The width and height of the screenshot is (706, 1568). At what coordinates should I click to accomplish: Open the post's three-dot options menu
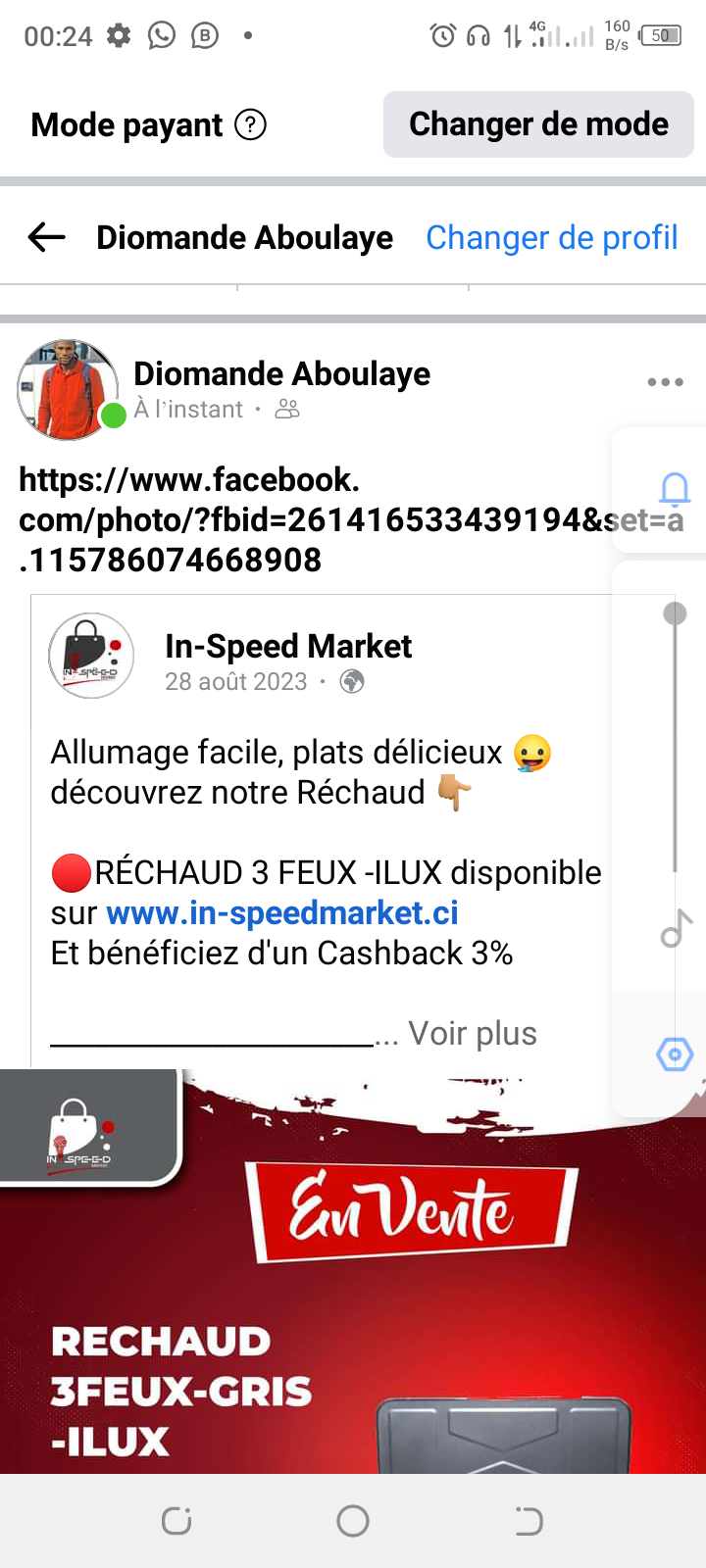tap(665, 382)
